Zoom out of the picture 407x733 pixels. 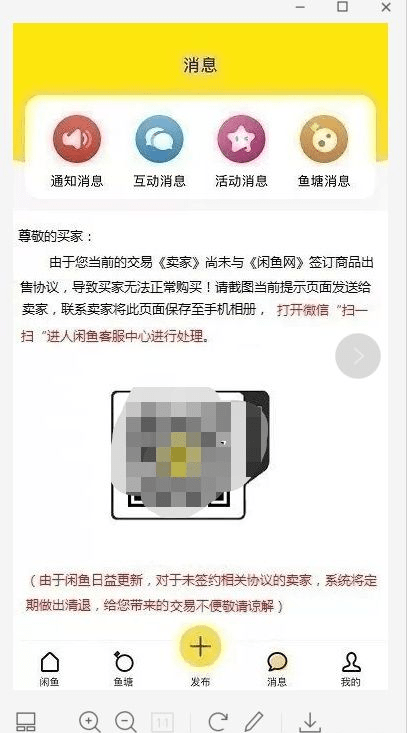pyautogui.click(x=125, y=721)
